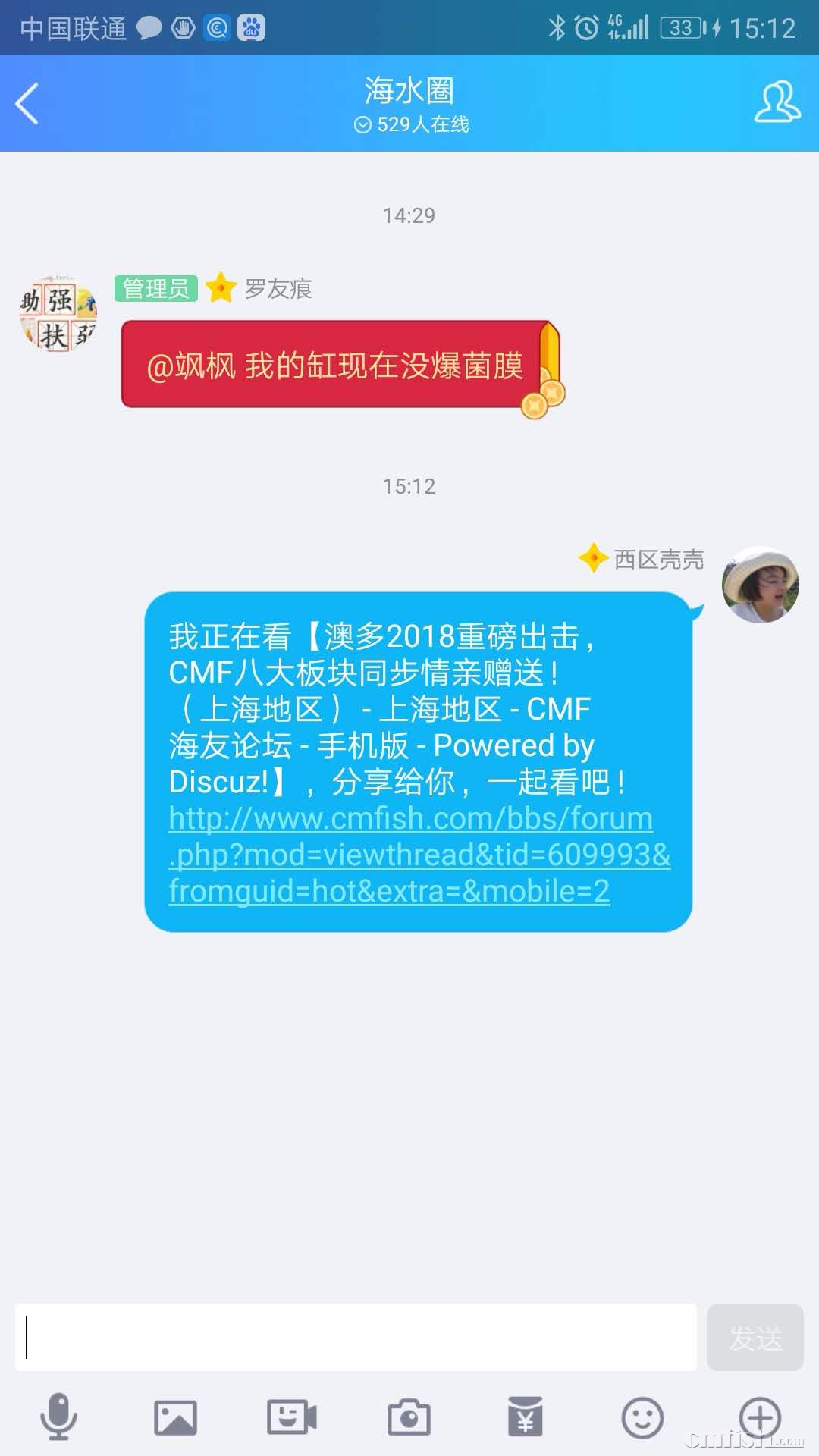Image resolution: width=819 pixels, height=1456 pixels.
Task: Open the group members icon
Action: pyautogui.click(x=777, y=102)
